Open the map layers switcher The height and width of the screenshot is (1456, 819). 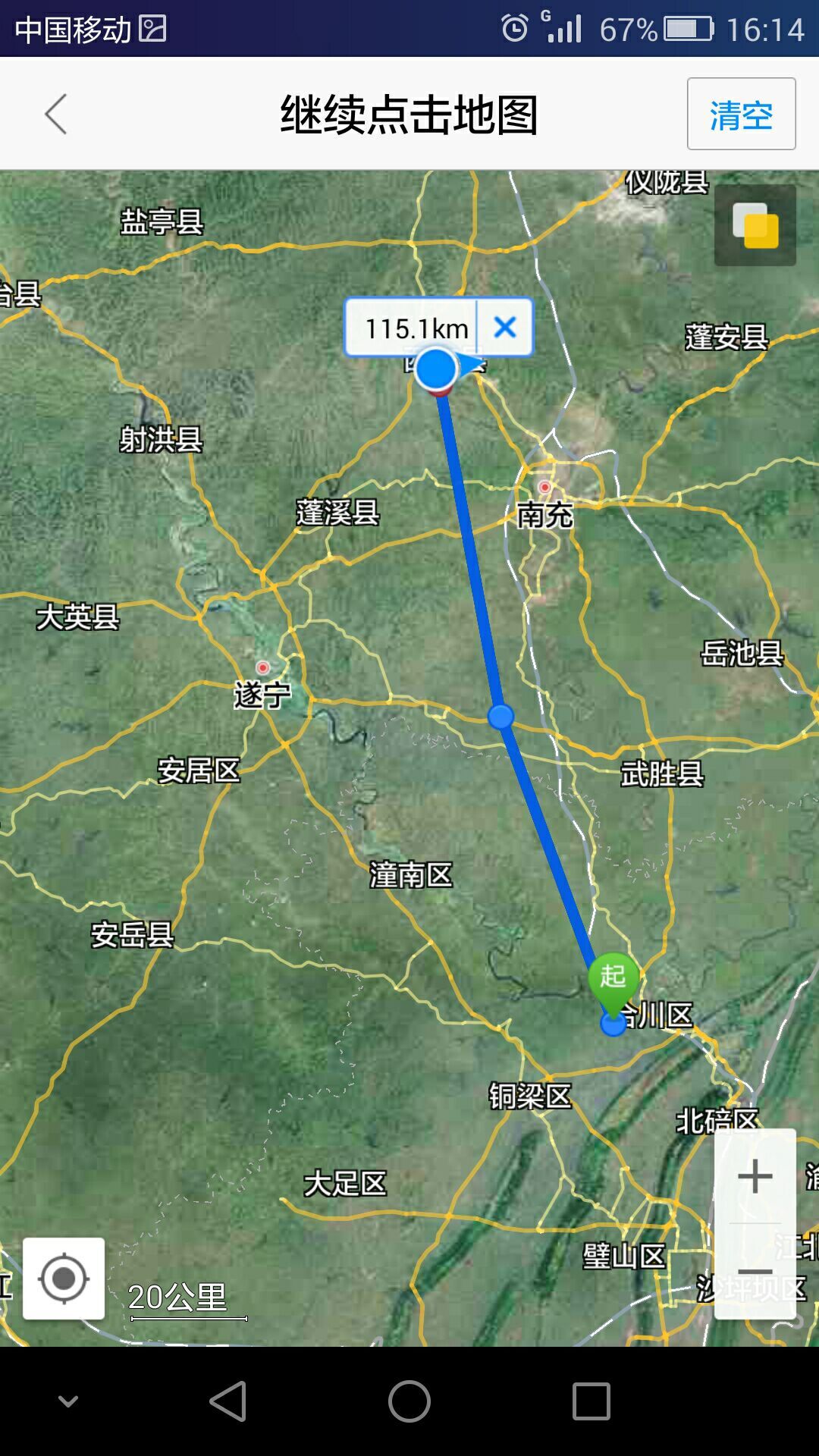pyautogui.click(x=755, y=225)
